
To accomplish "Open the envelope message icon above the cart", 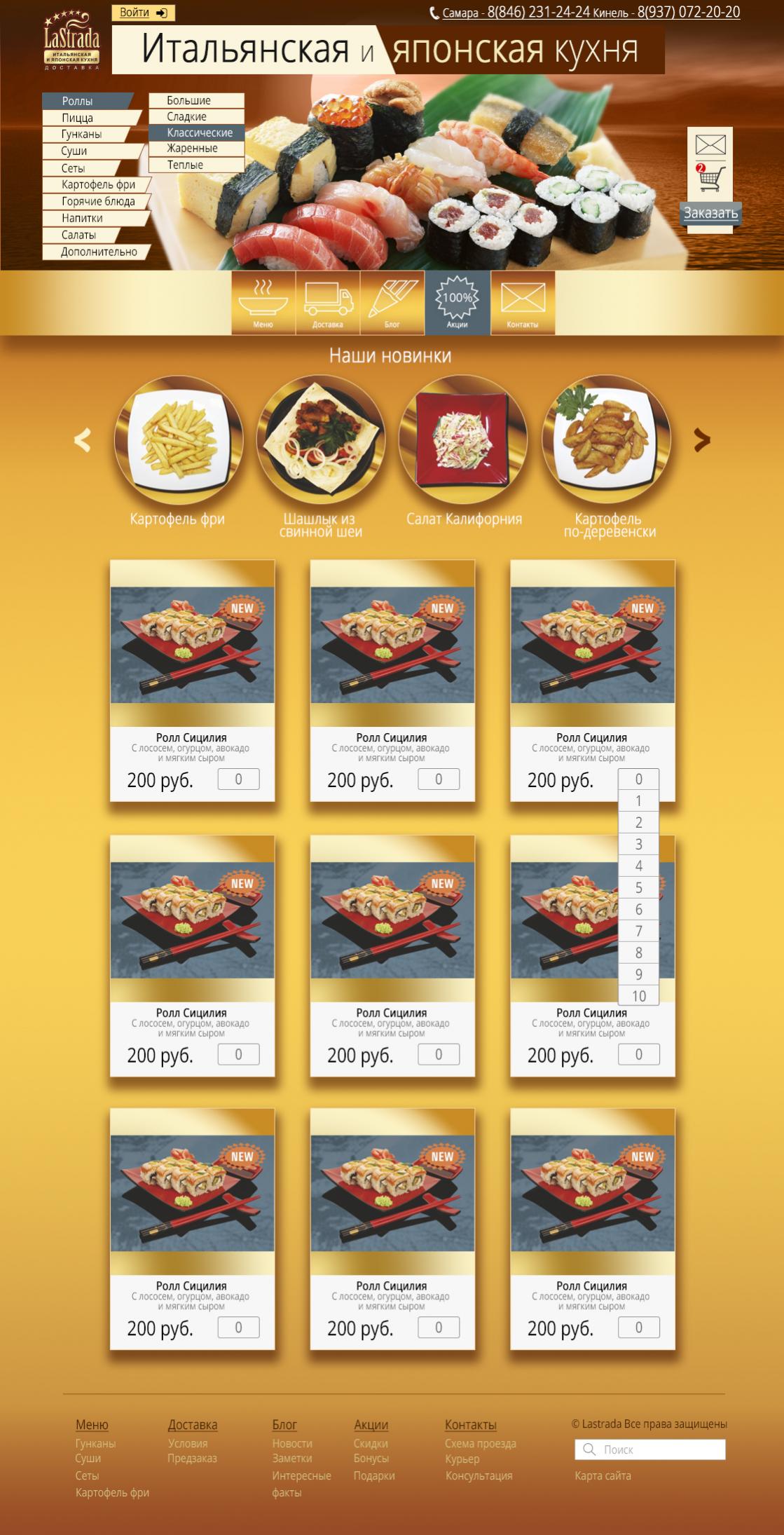I will (710, 145).
